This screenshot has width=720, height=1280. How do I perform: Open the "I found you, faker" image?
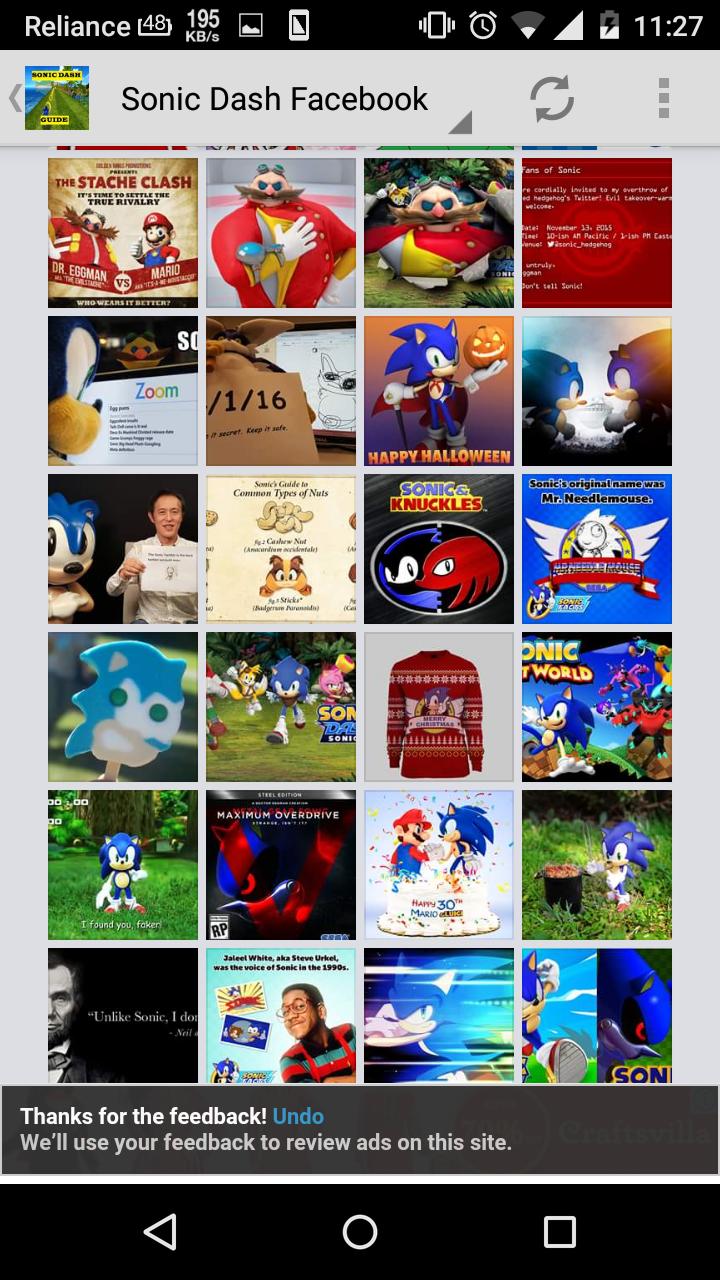click(x=123, y=865)
